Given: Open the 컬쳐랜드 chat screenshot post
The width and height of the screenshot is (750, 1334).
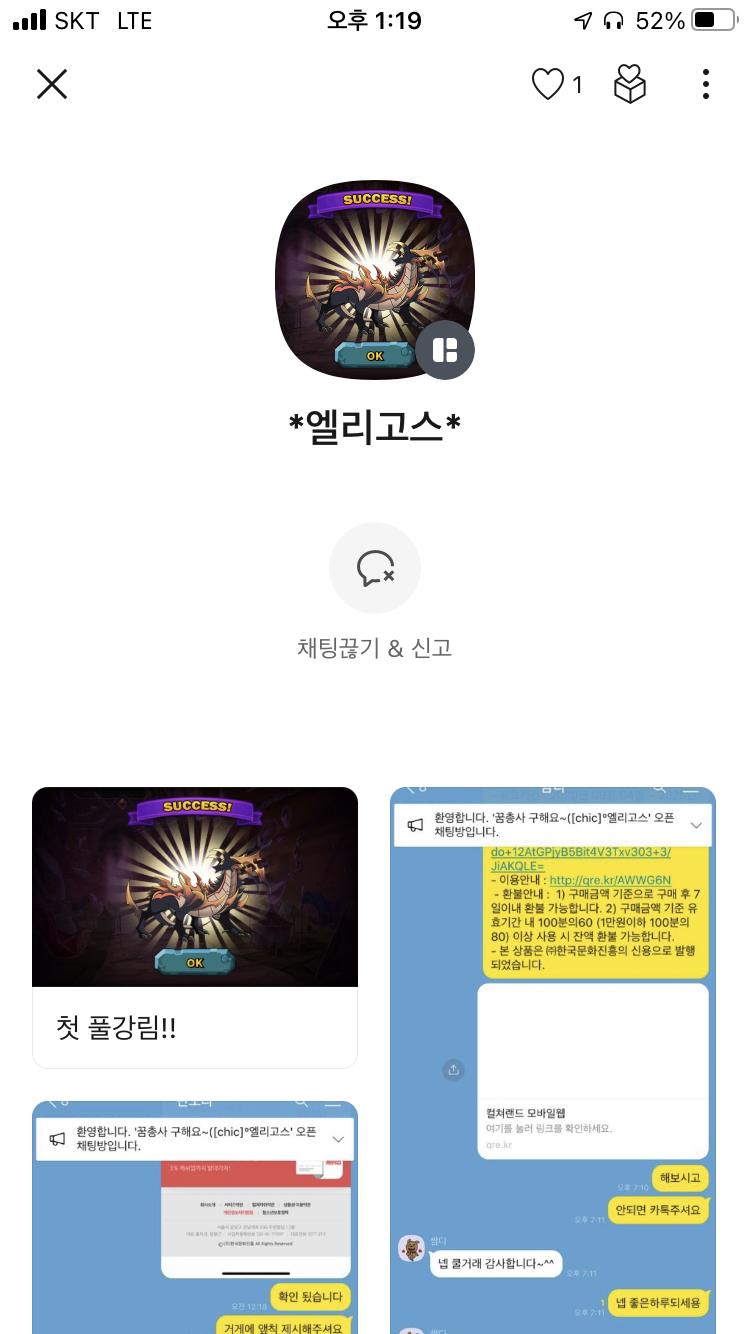Looking at the screenshot, I should 552,1060.
